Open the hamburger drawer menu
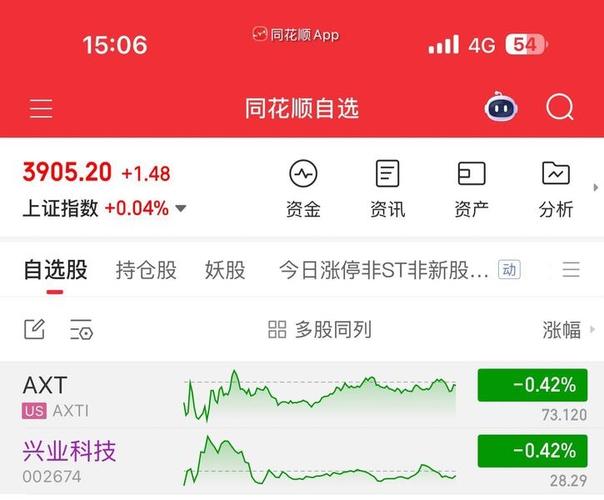This screenshot has width=604, height=500. click(x=41, y=108)
